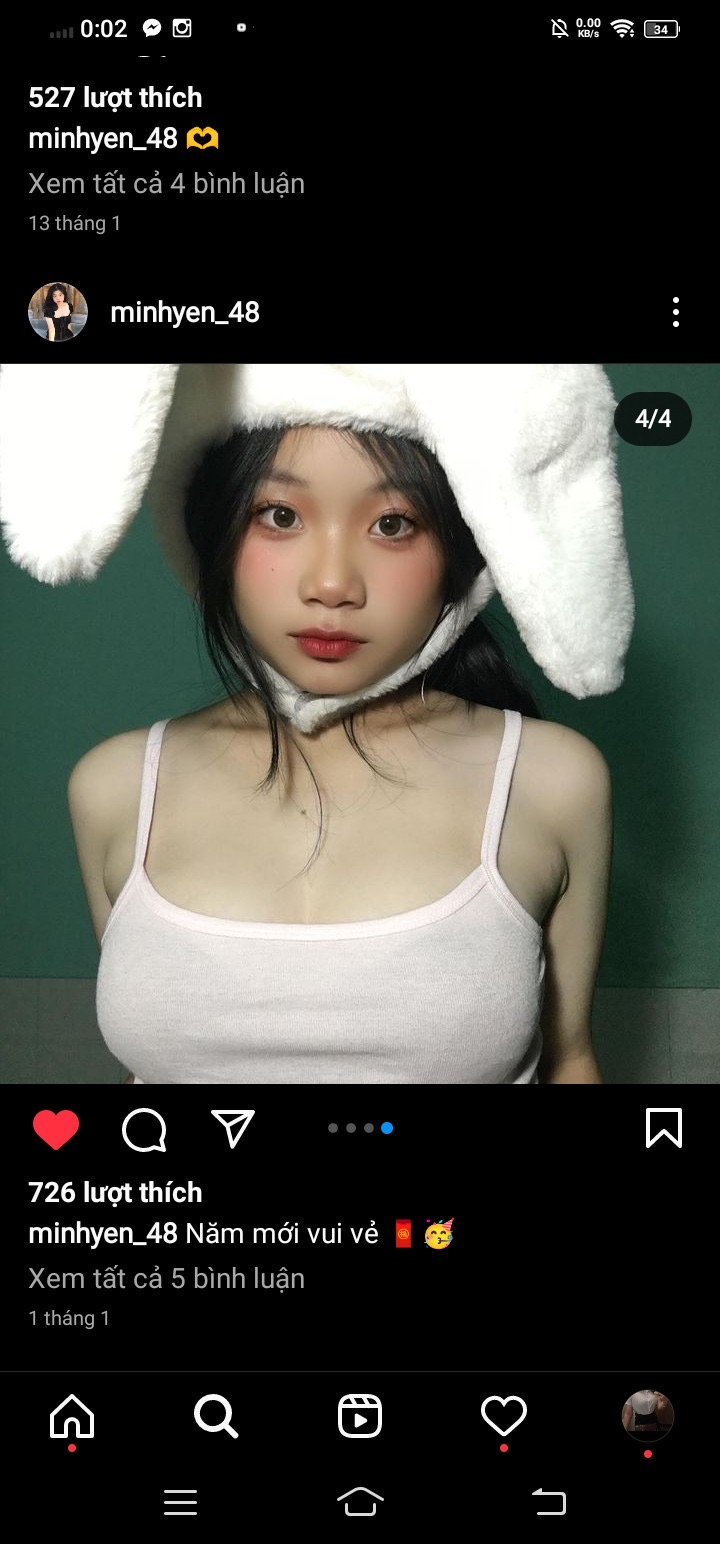View the list of 527 lượt thích
Screen dimensions: 720x1544
pyautogui.click(x=115, y=97)
